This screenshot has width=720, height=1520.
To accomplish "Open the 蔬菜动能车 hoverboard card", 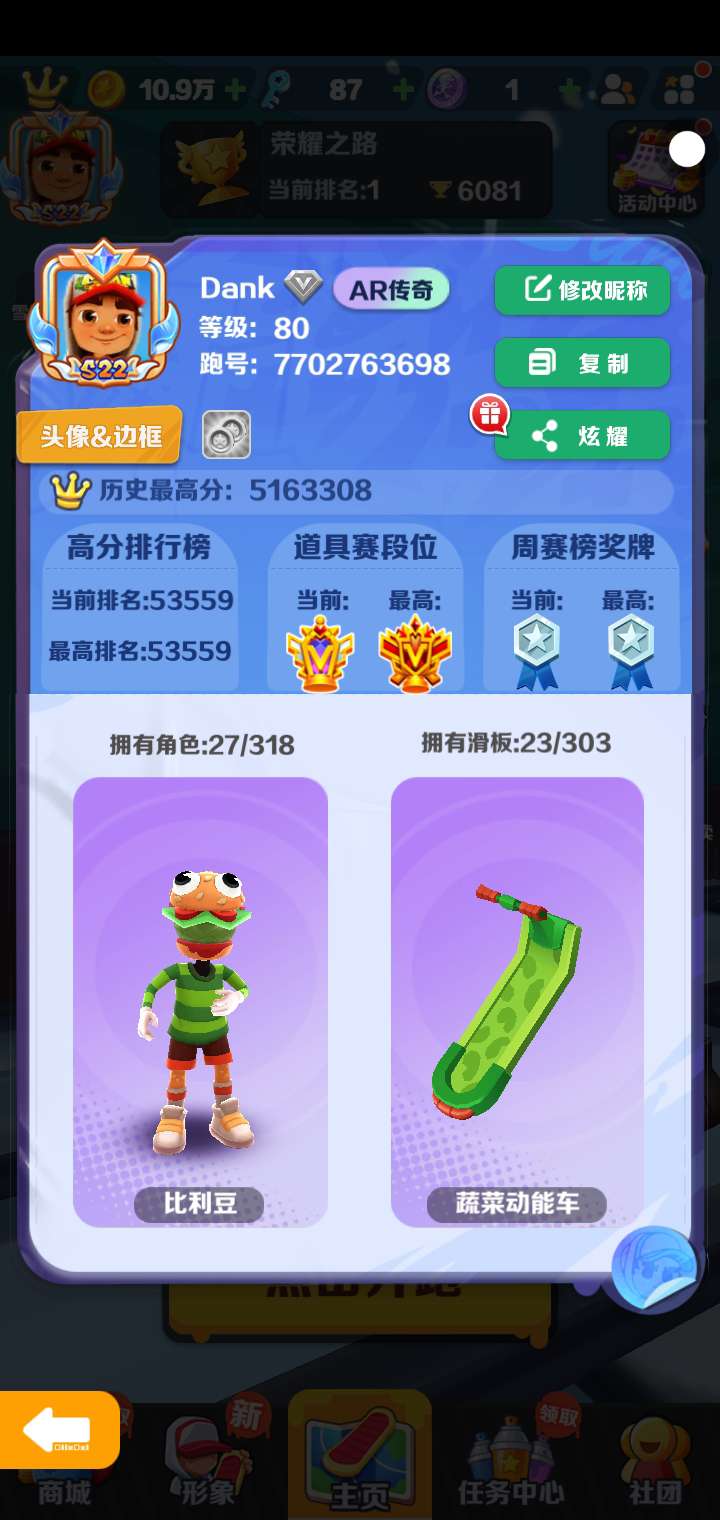I will click(x=517, y=1000).
